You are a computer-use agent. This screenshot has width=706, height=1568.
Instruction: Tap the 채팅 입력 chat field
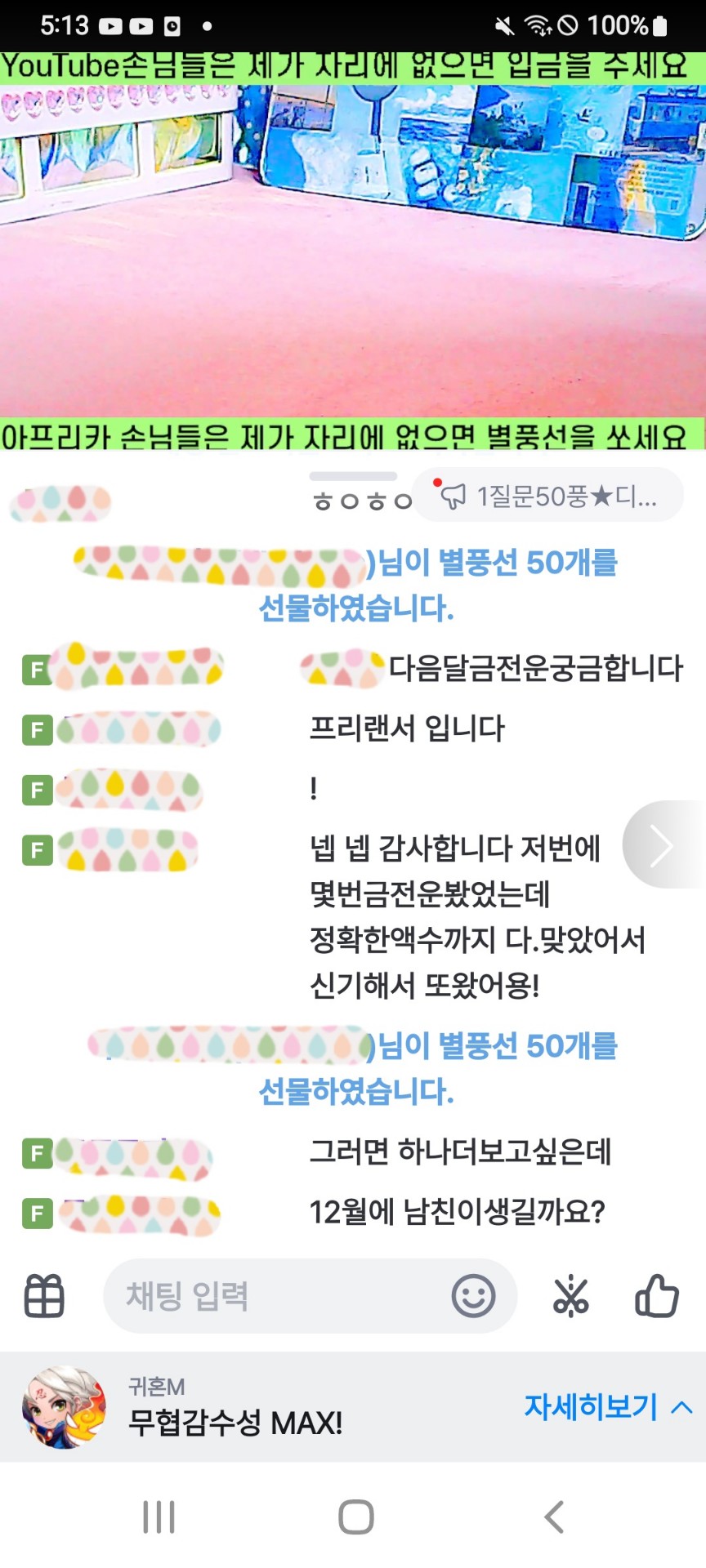click(278, 1295)
